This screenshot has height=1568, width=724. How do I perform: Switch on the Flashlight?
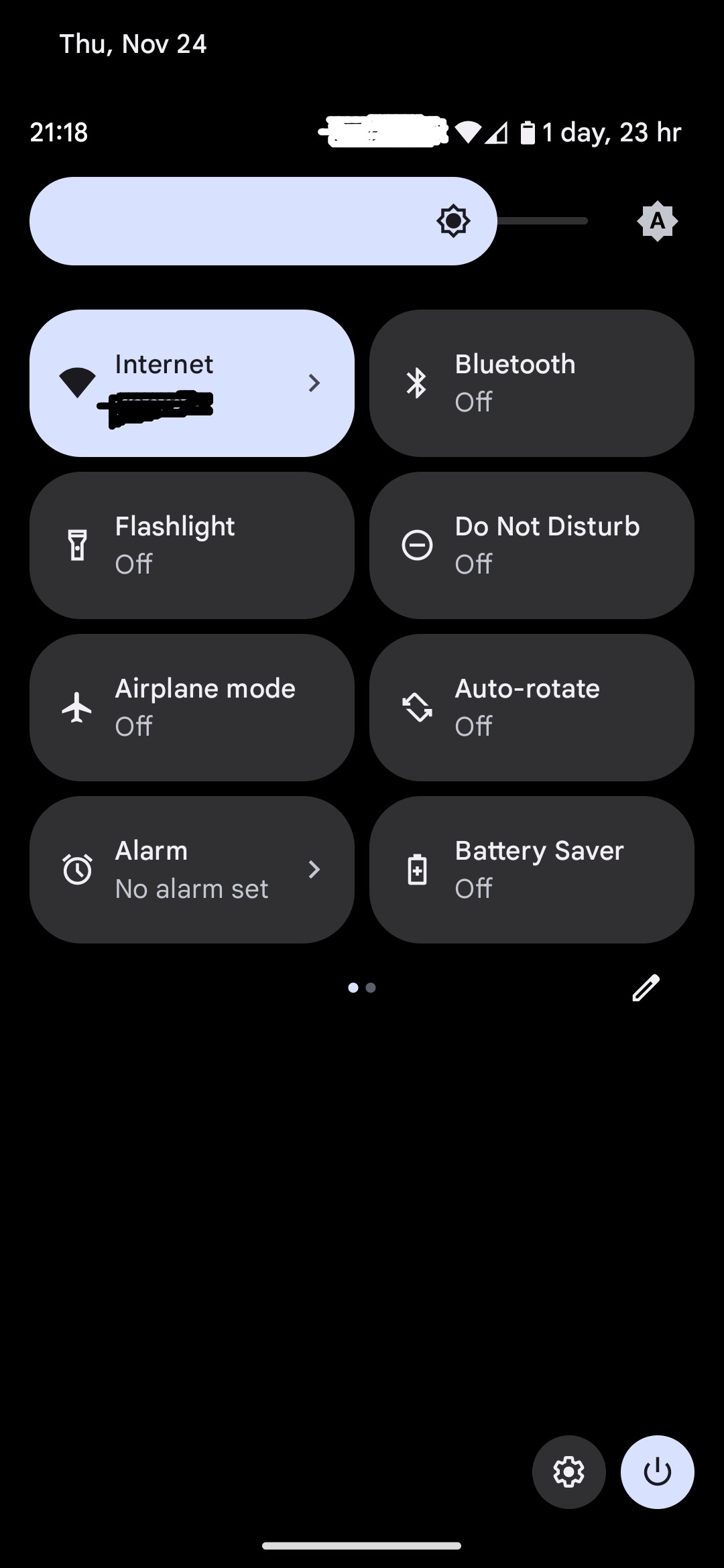point(192,545)
